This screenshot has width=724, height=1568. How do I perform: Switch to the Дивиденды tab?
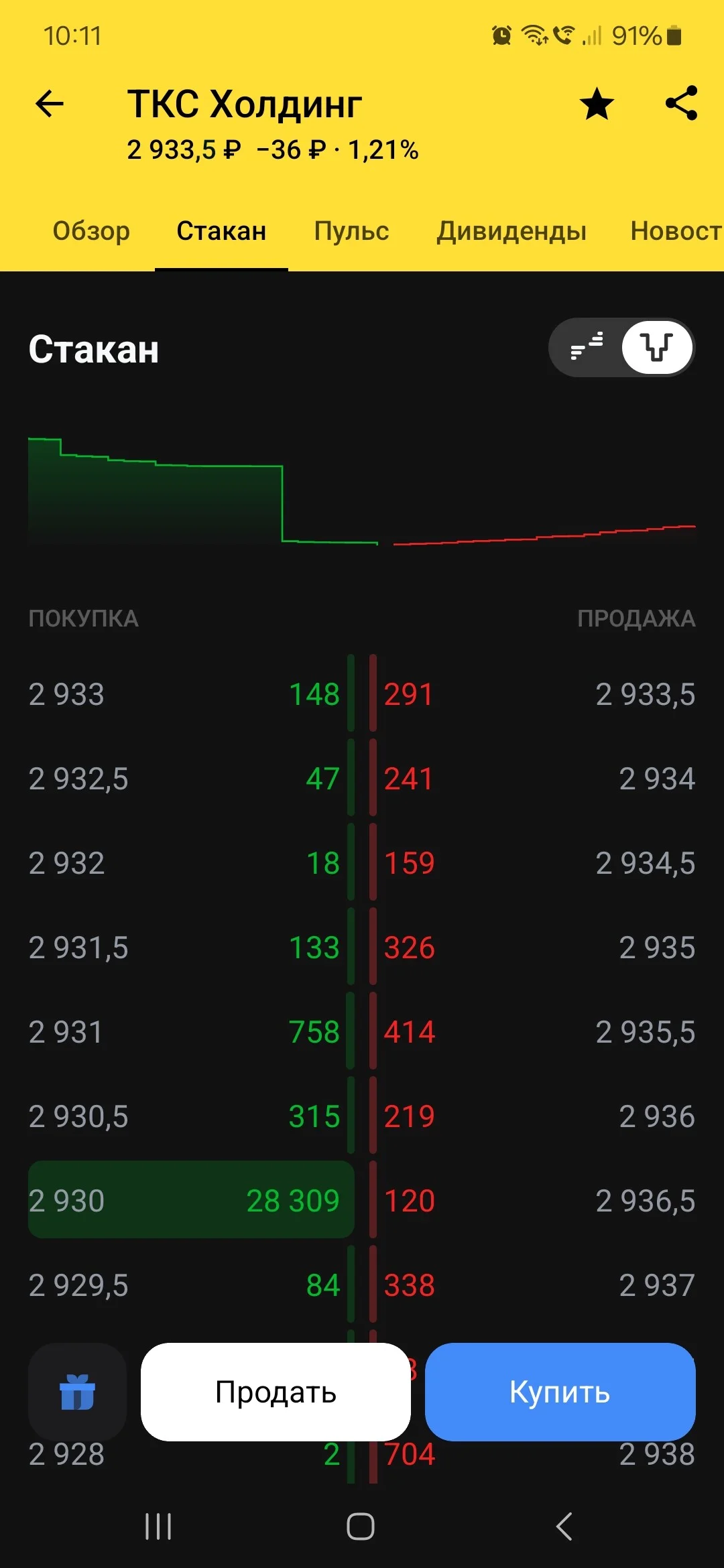(511, 231)
